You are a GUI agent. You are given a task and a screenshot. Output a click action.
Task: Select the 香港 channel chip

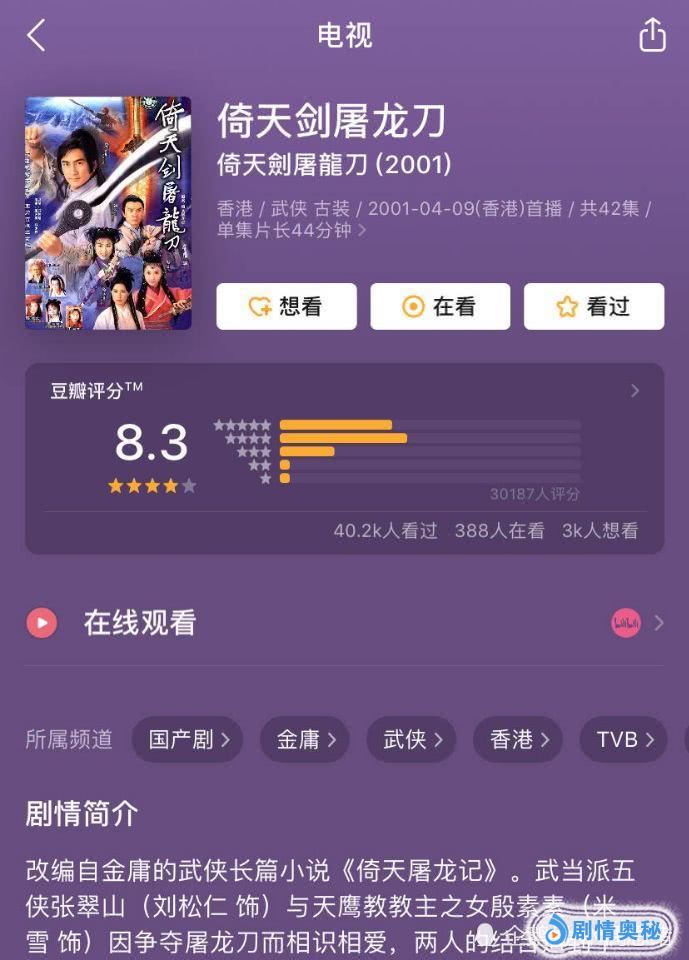pyautogui.click(x=518, y=740)
